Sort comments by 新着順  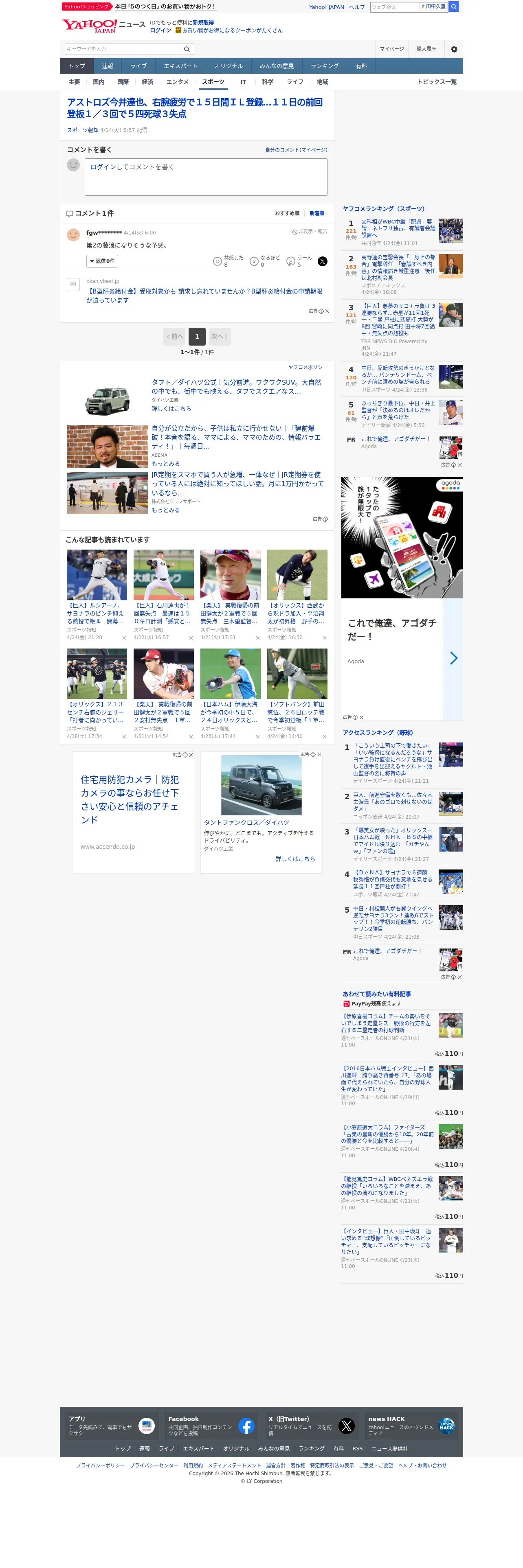[316, 214]
